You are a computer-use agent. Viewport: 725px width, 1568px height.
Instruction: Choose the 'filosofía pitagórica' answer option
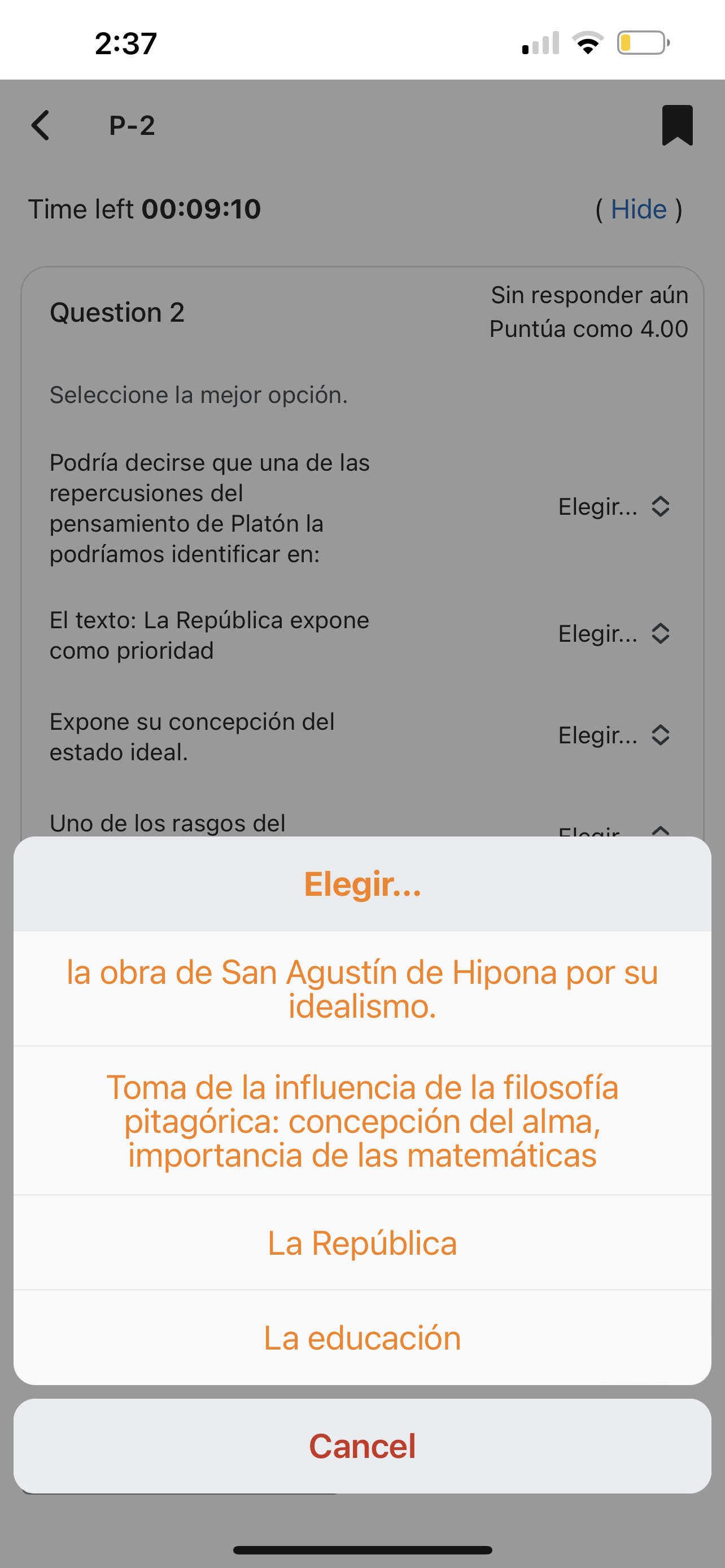point(362,1120)
